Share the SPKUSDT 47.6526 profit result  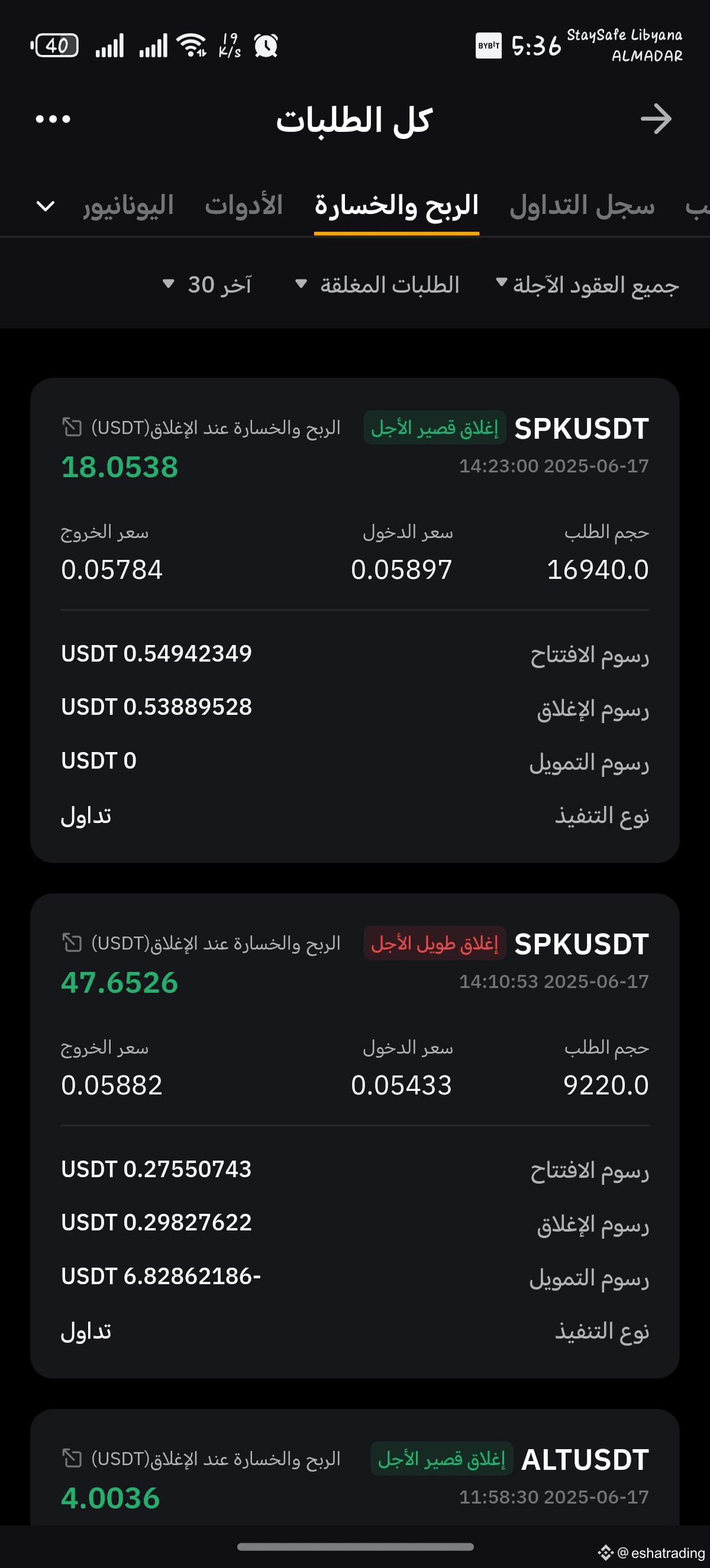[72, 943]
